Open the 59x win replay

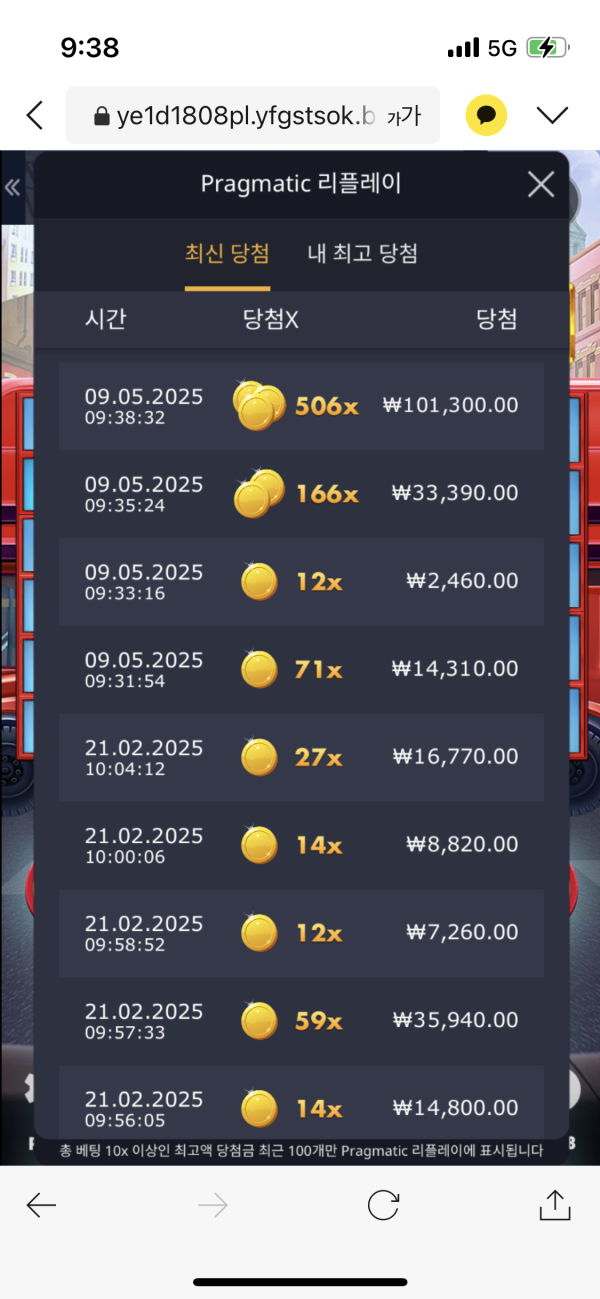click(302, 1021)
